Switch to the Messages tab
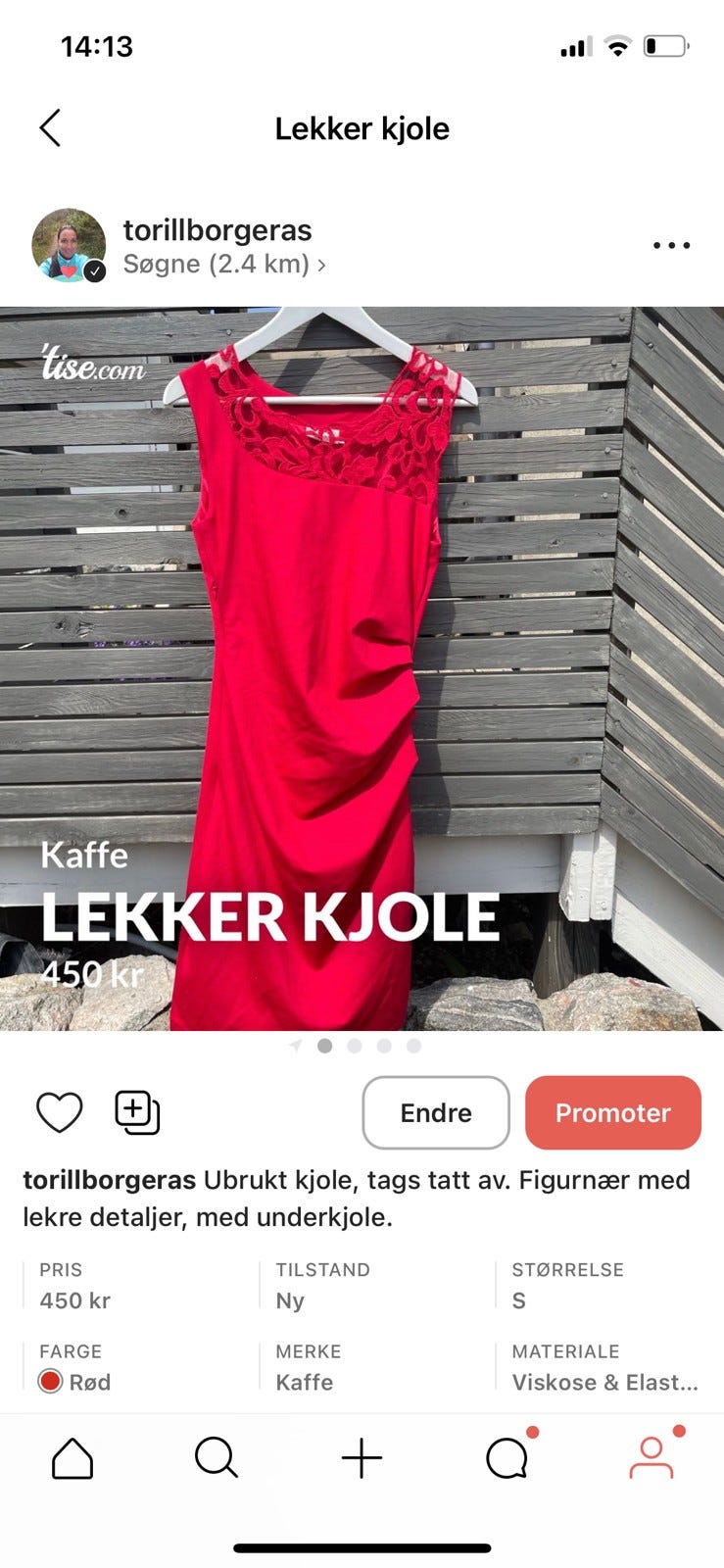Viewport: 724px width, 1568px height. click(x=508, y=1457)
